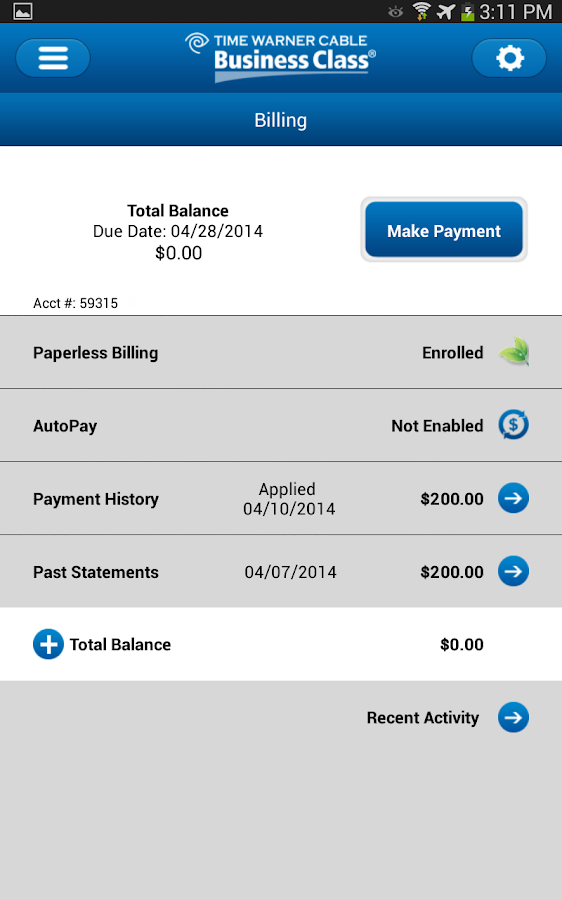562x900 pixels.
Task: Tap the Make Payment button
Action: point(444,230)
